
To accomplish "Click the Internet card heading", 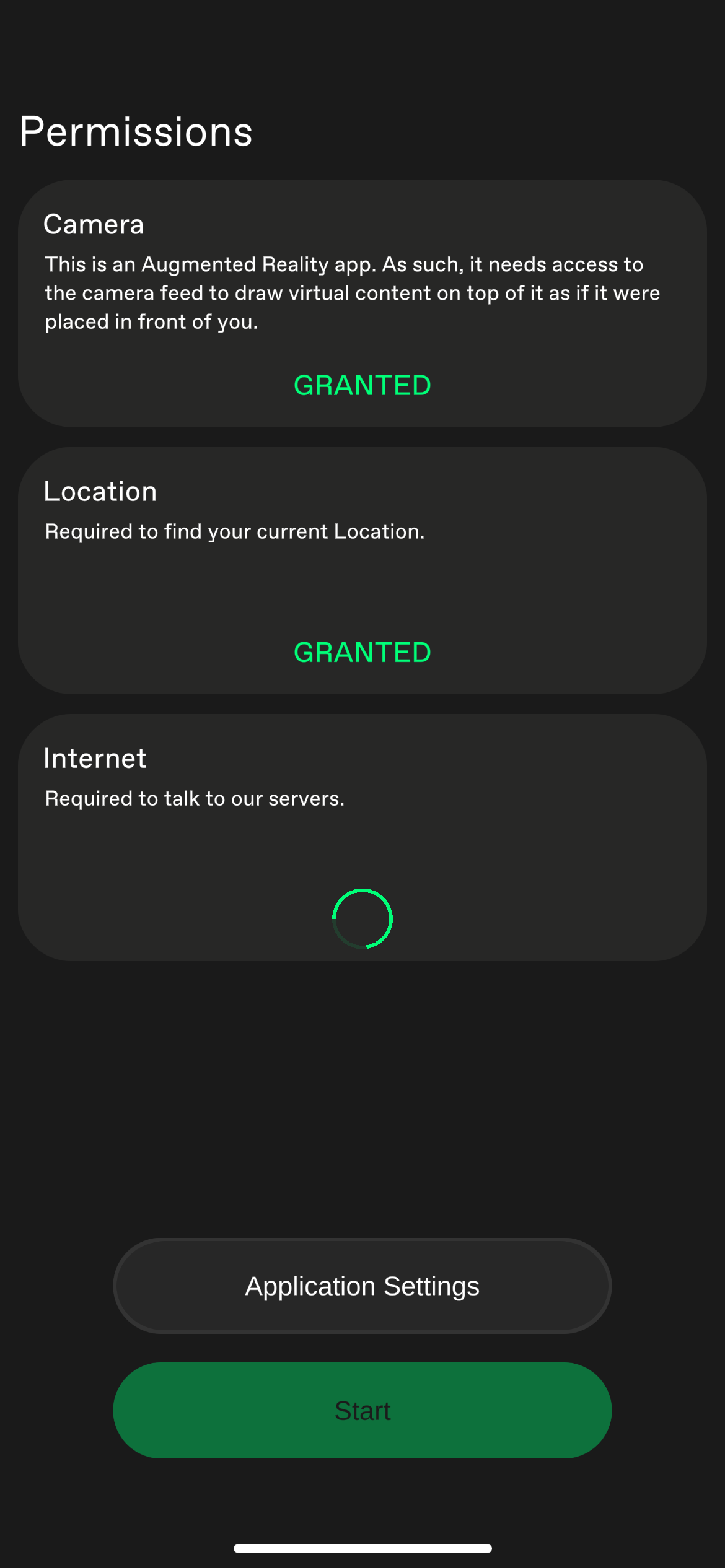I will (95, 758).
